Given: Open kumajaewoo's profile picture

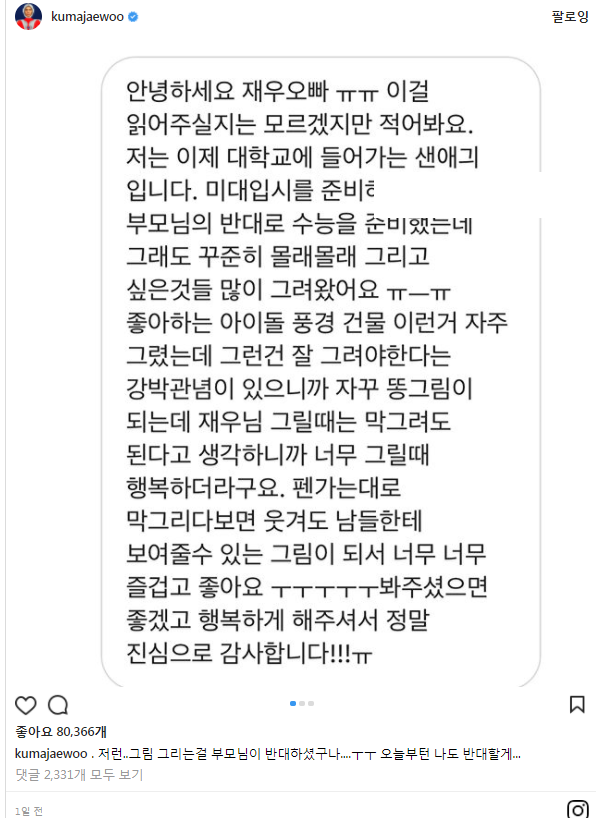Looking at the screenshot, I should [x=28, y=16].
